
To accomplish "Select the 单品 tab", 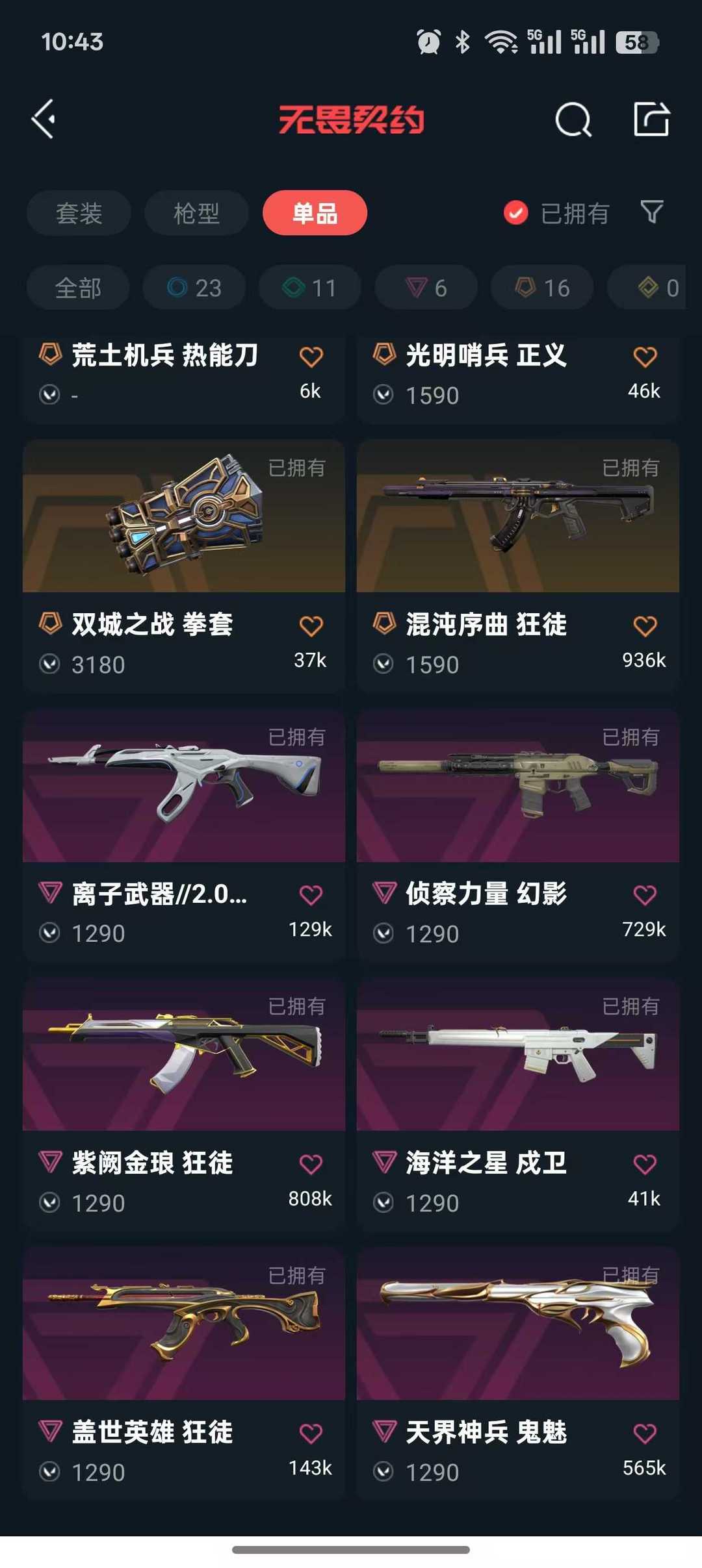I will point(315,213).
